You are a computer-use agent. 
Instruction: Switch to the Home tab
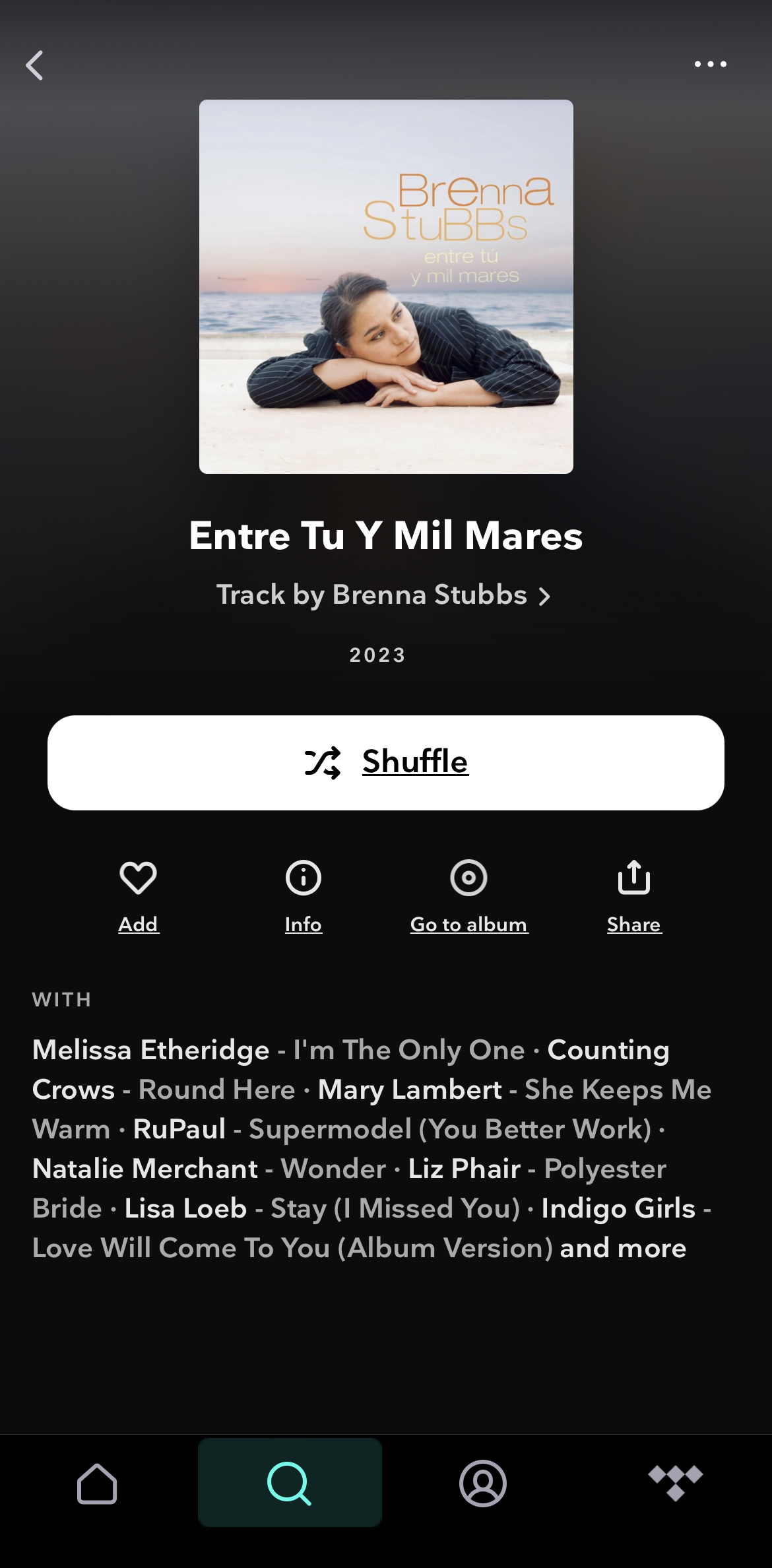(97, 1484)
